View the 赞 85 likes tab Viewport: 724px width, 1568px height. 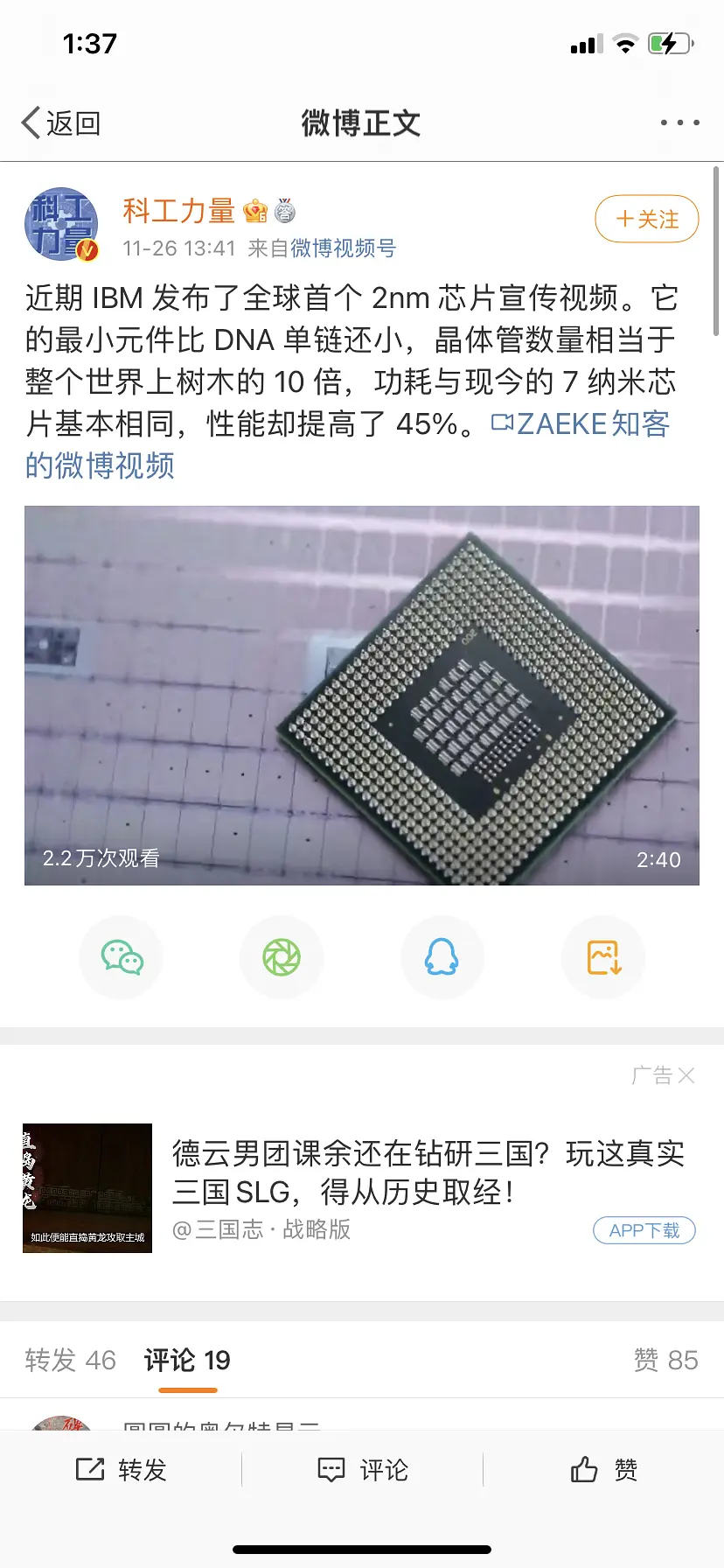point(665,1360)
